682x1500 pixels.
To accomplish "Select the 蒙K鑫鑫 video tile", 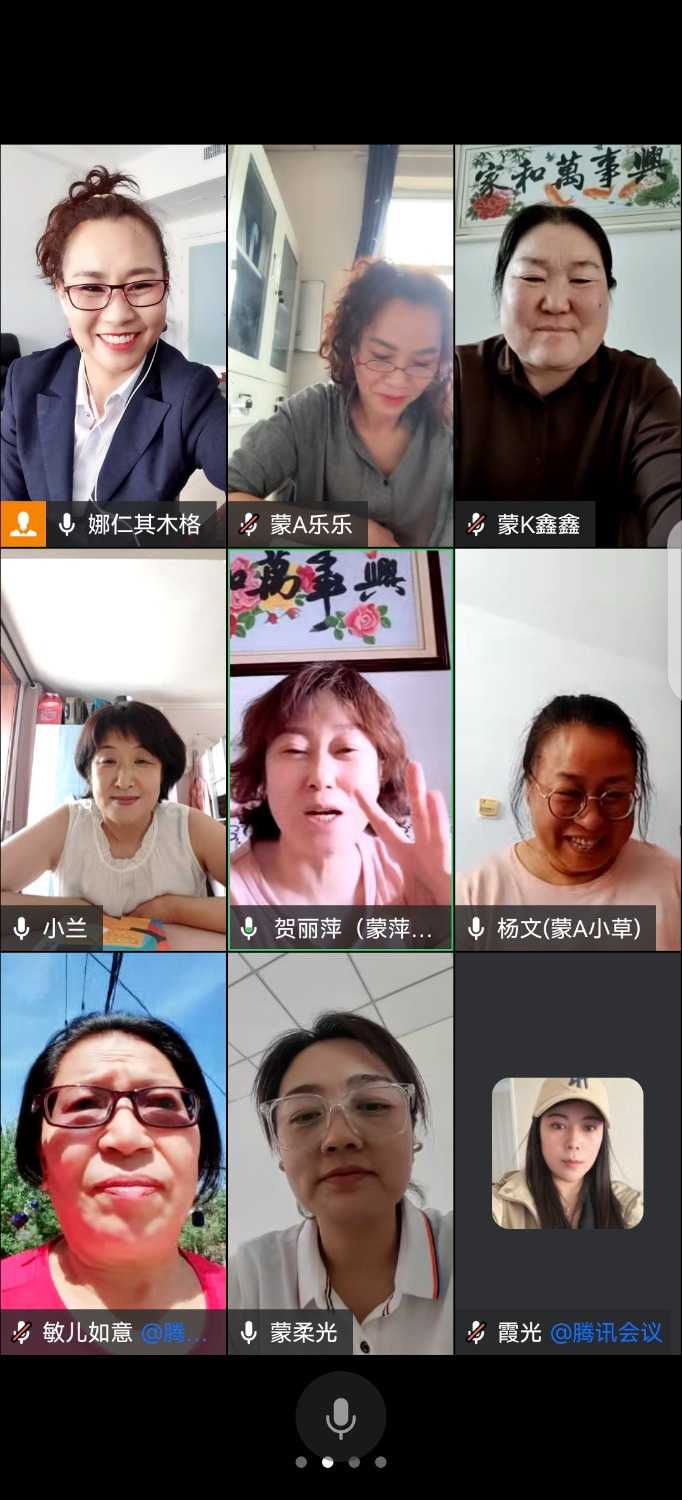I will coord(568,345).
